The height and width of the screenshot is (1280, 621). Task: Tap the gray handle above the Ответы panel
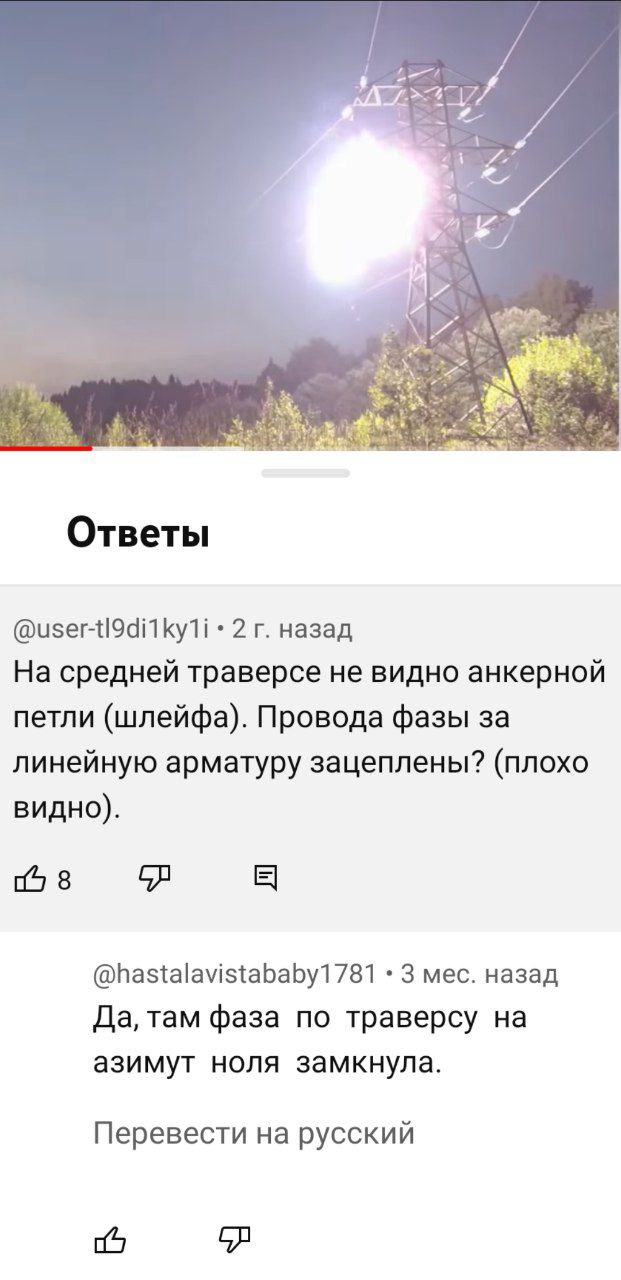pos(305,473)
